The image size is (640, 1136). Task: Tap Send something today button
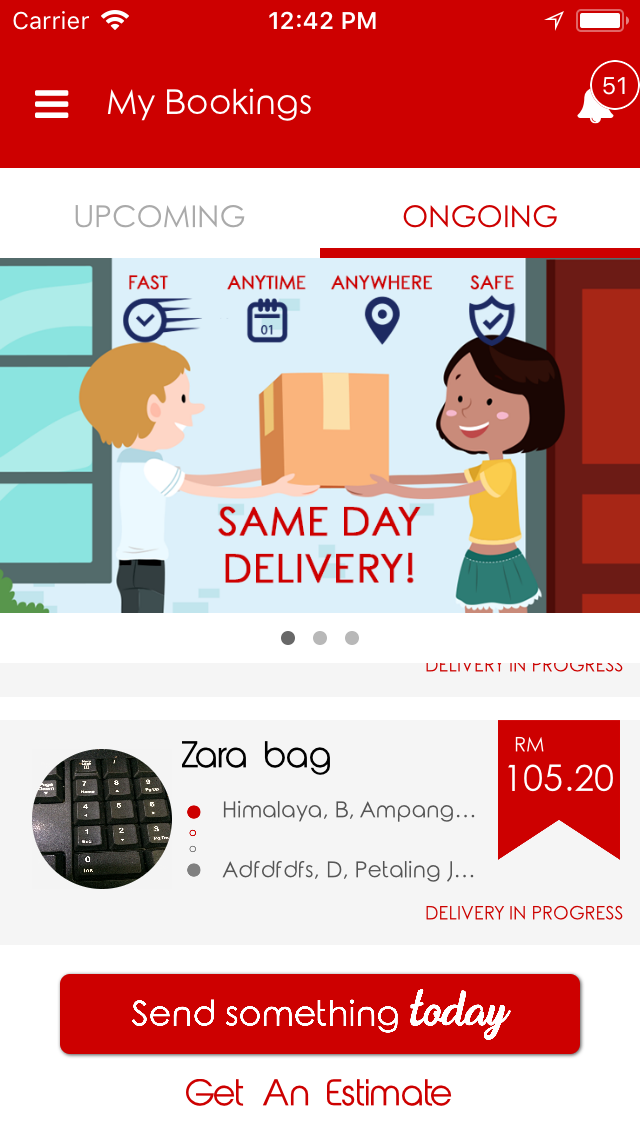[320, 1014]
